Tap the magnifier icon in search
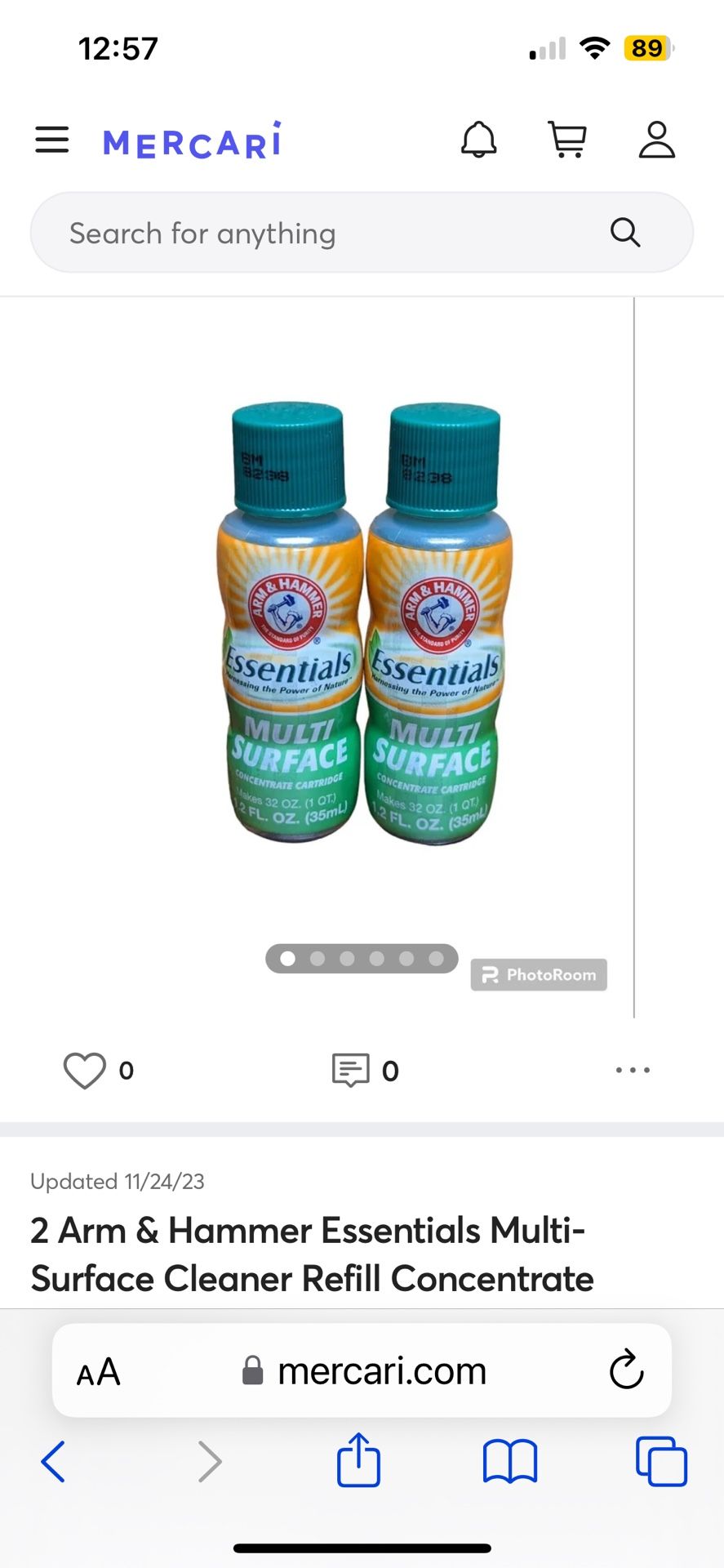Image resolution: width=724 pixels, height=1568 pixels. pyautogui.click(x=625, y=233)
